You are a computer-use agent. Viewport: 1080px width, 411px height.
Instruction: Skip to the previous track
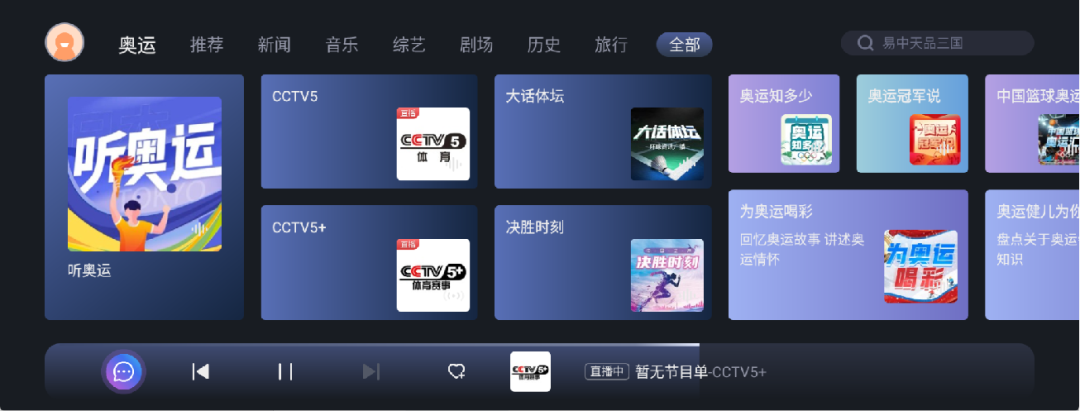point(201,372)
